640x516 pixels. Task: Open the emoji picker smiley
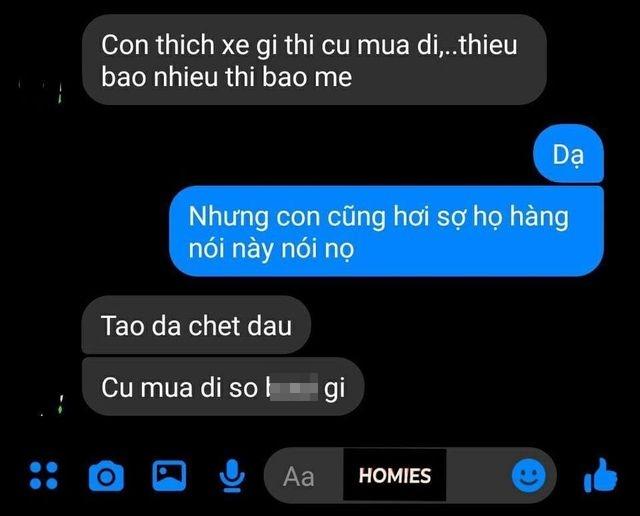[x=529, y=477]
